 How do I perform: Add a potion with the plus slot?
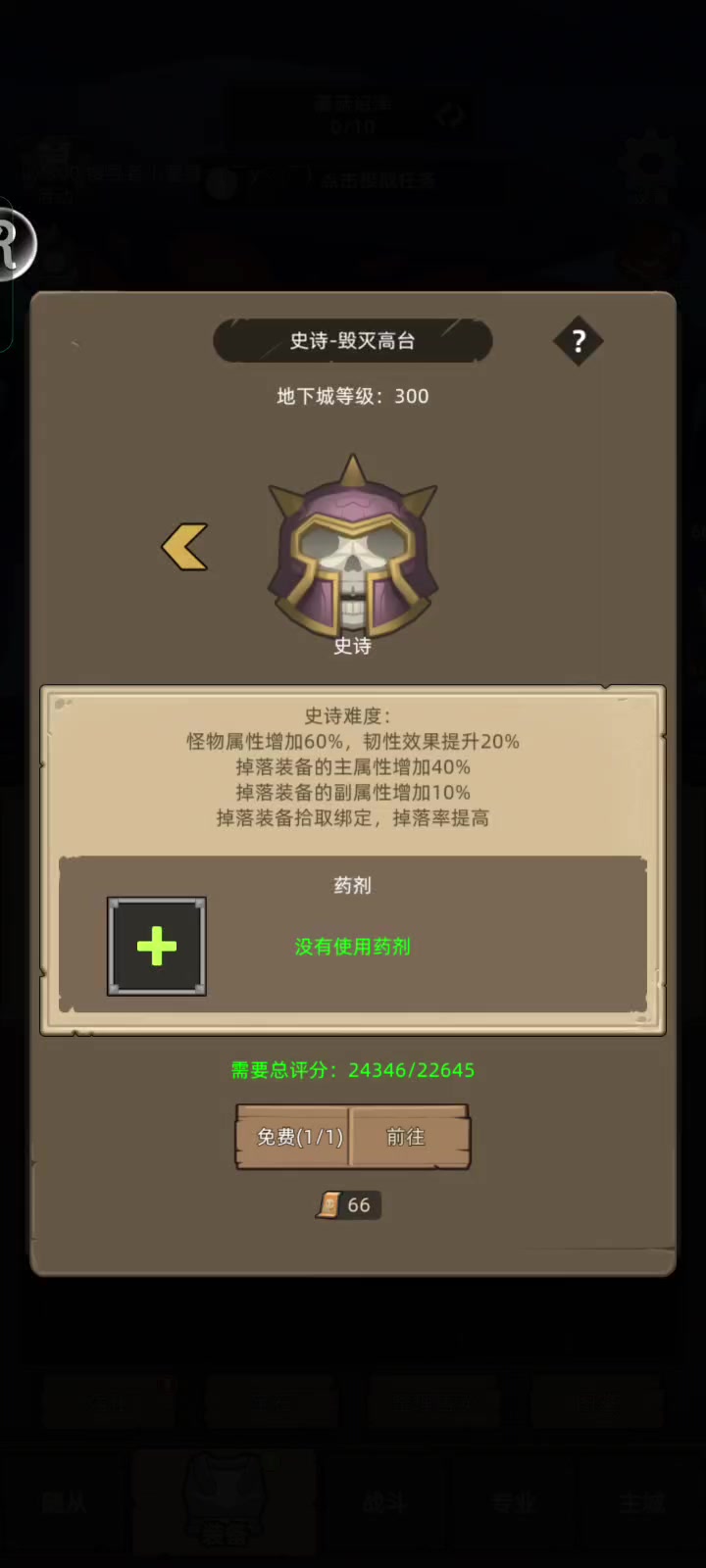coord(157,947)
